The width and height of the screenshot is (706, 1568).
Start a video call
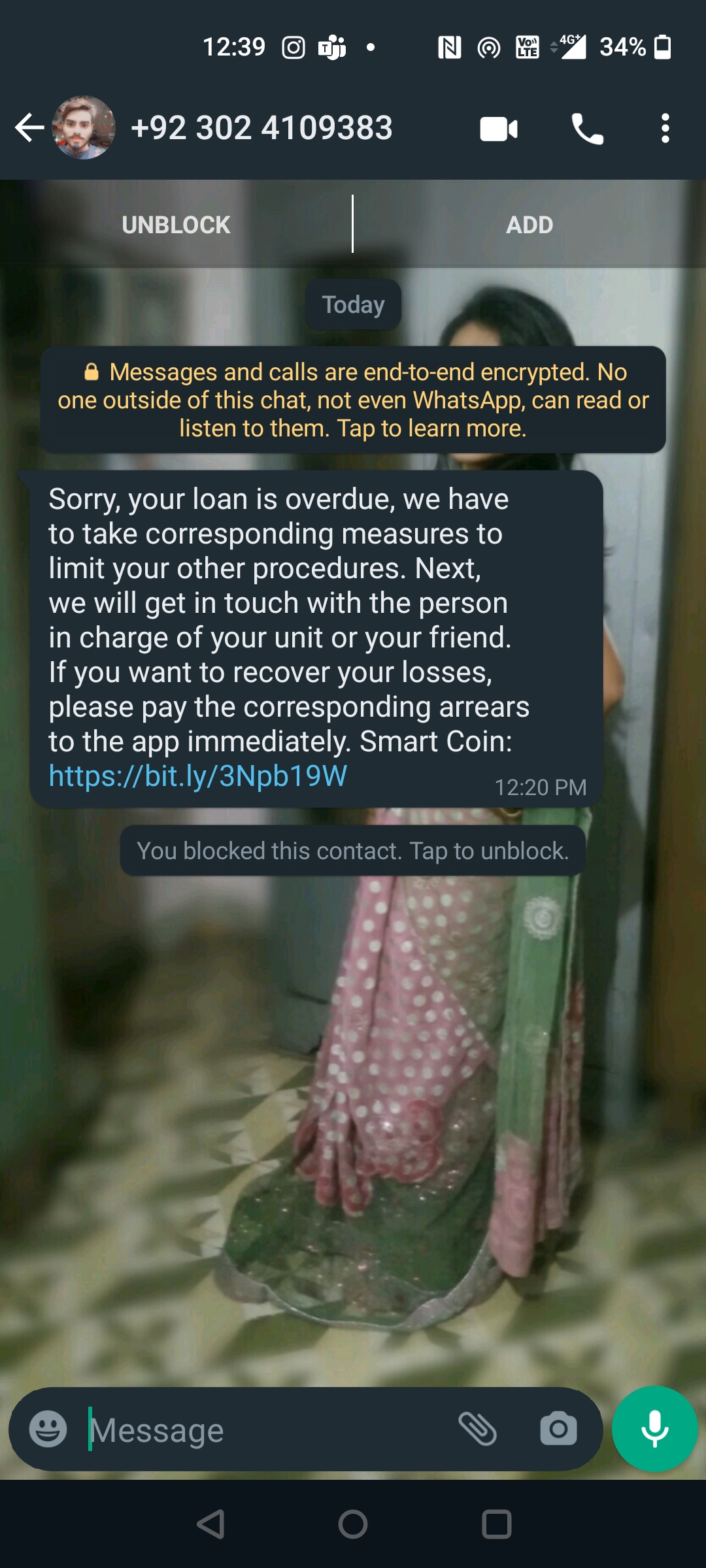[x=499, y=129]
